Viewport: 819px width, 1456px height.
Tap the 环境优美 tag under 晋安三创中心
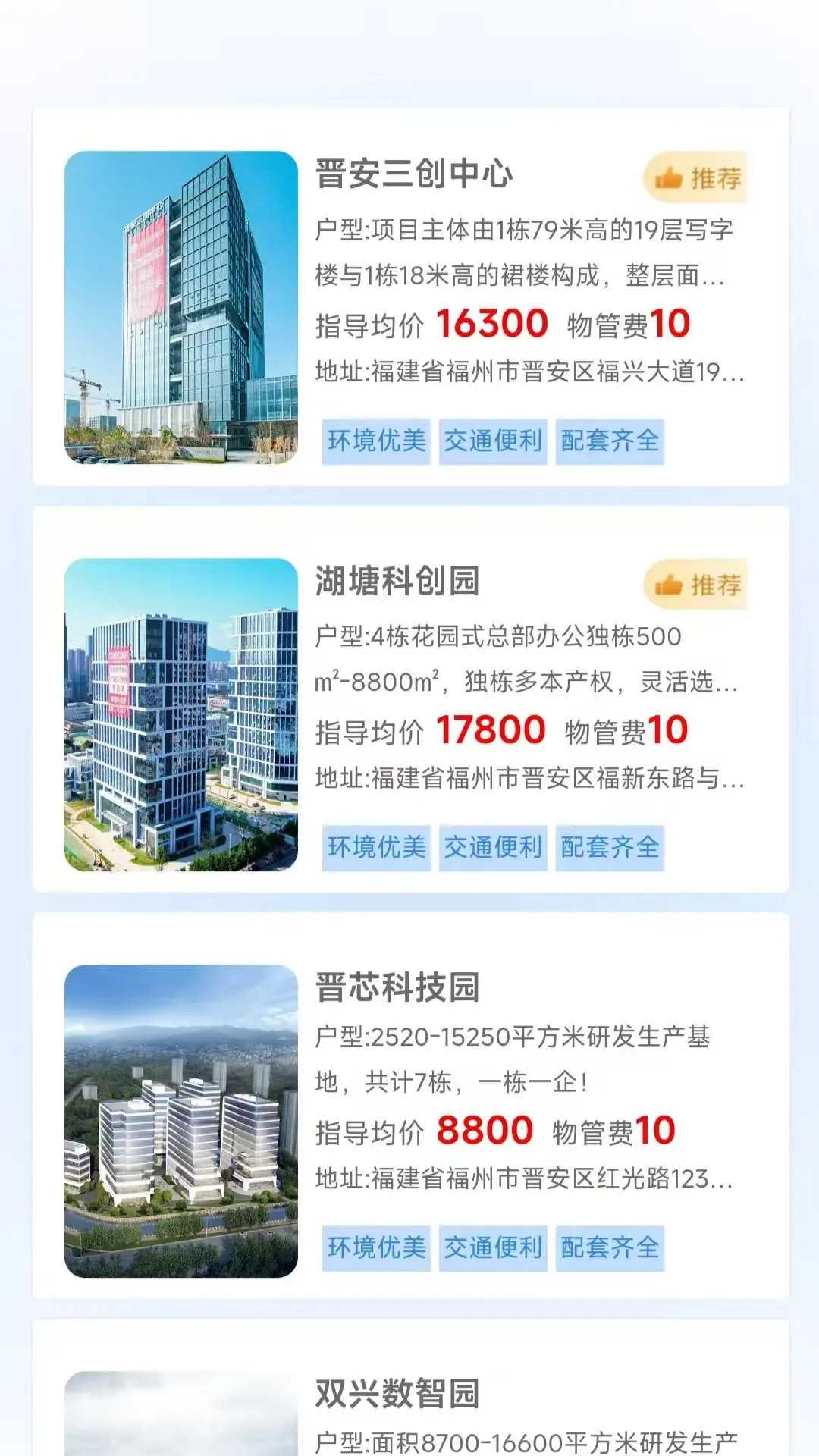coord(376,441)
